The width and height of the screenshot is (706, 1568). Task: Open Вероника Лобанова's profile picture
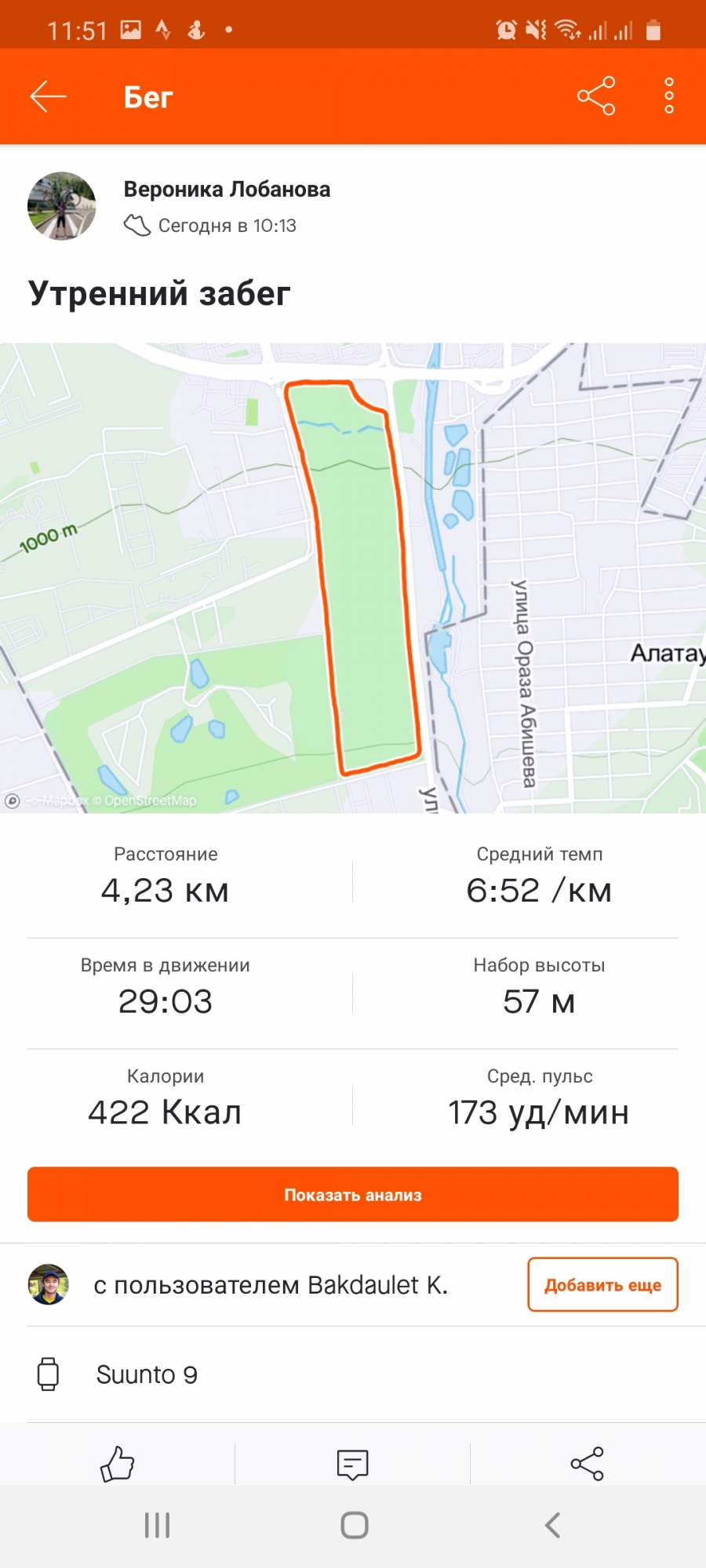coord(62,206)
